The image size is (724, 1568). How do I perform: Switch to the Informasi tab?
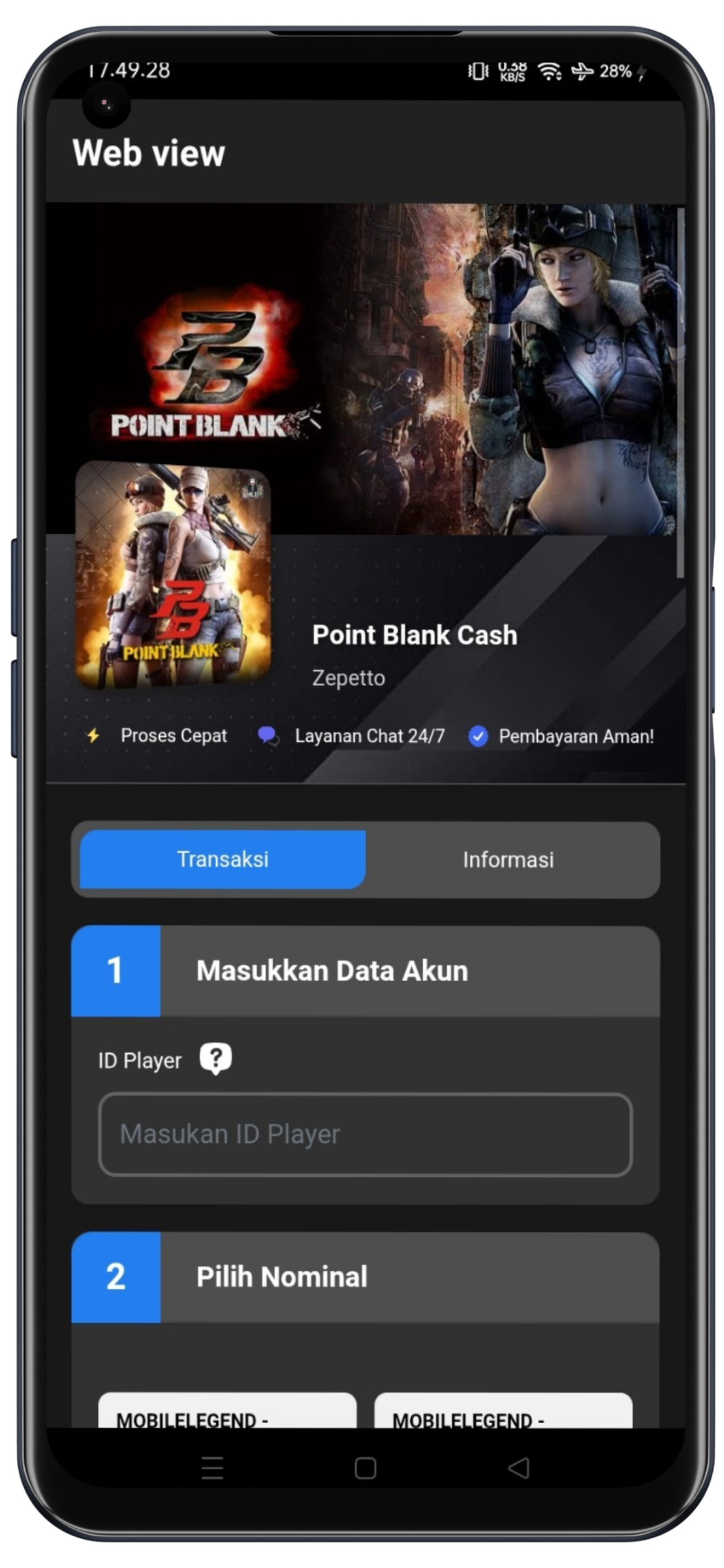(x=508, y=860)
